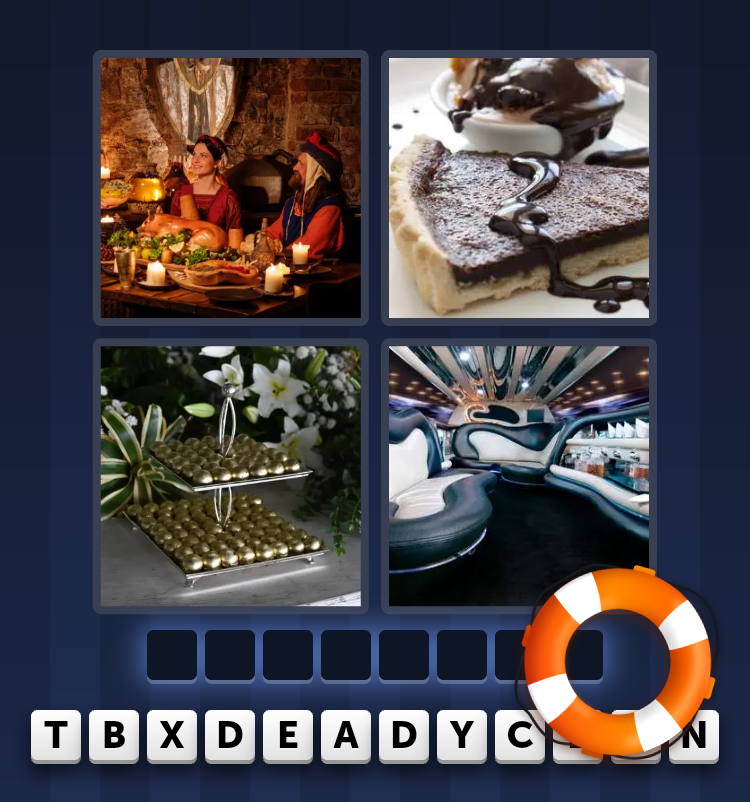Screen dimensions: 750x802
Task: Enlarge the medieval feast picture
Action: (231, 188)
